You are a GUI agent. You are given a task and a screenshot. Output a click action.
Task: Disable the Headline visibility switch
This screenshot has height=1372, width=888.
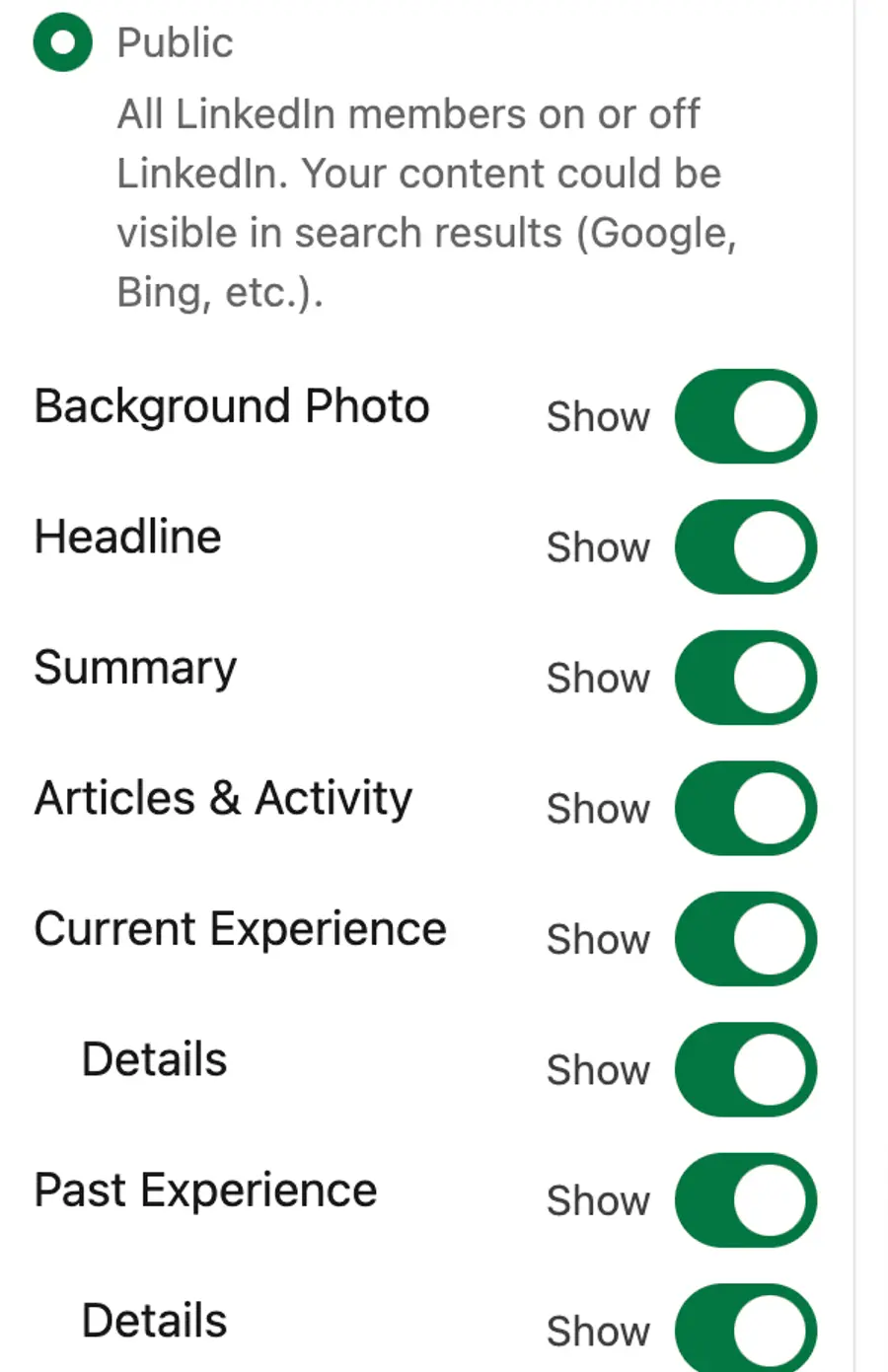click(745, 547)
